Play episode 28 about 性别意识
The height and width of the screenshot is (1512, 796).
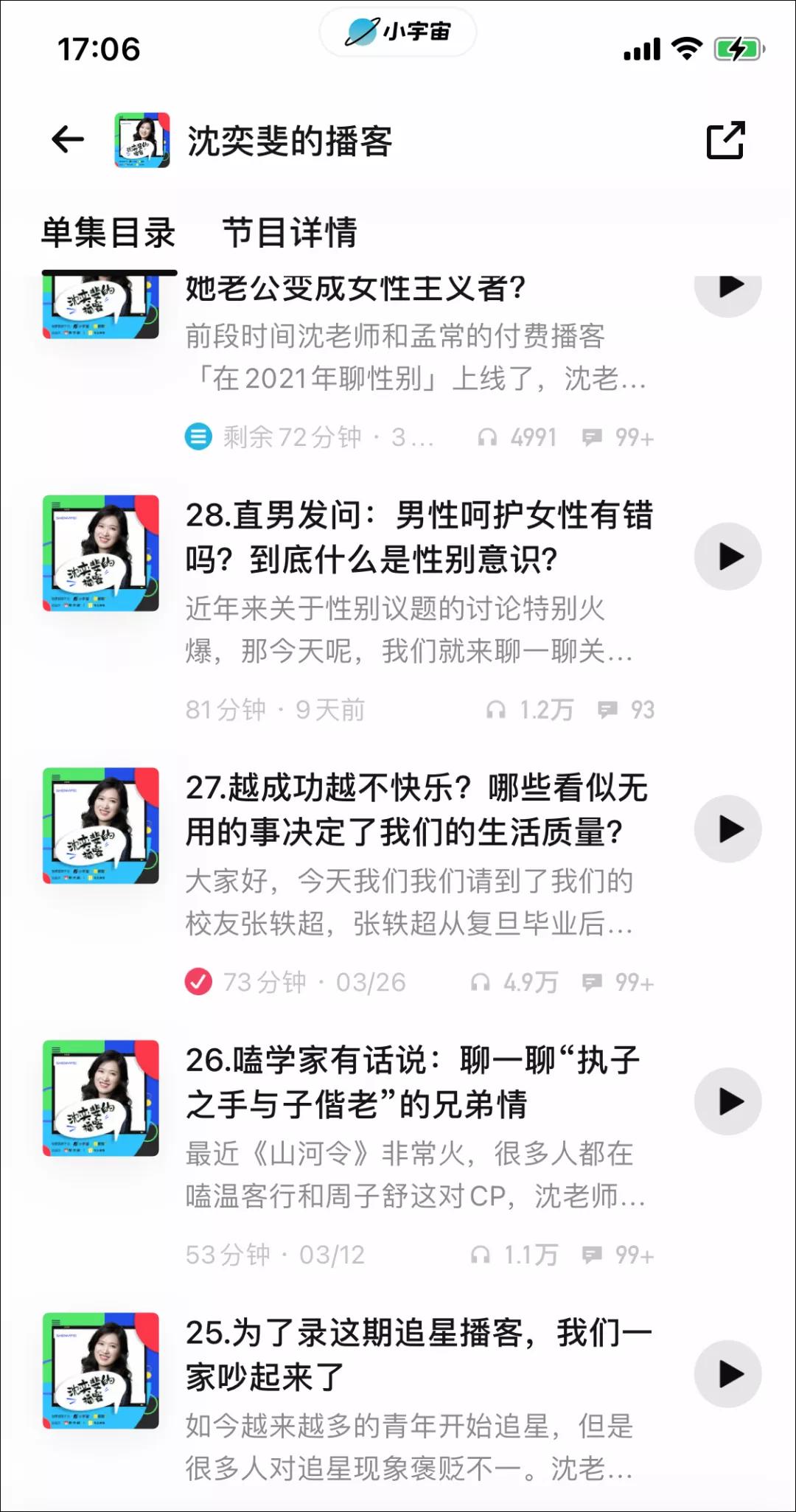click(728, 557)
